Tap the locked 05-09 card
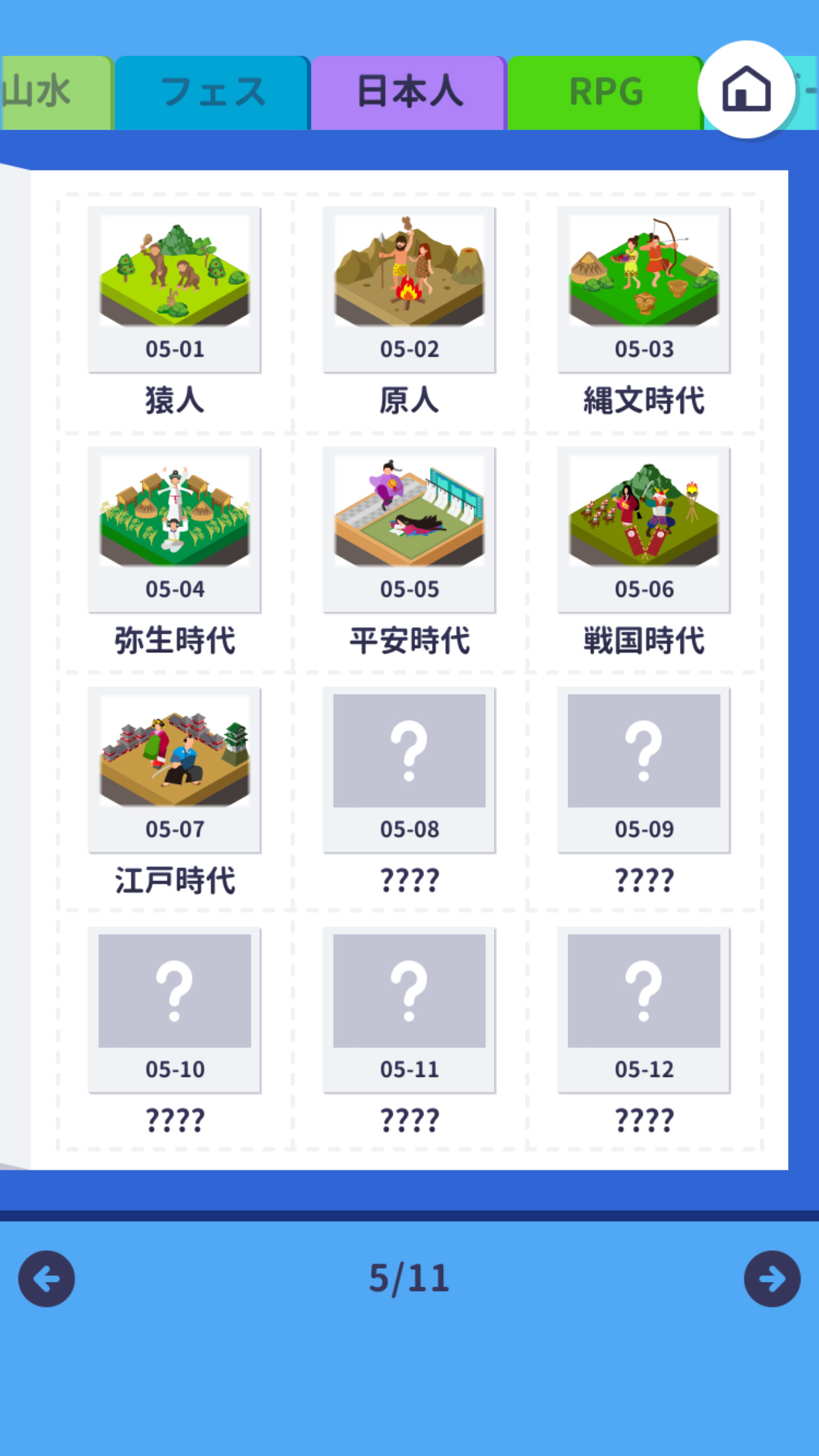The width and height of the screenshot is (819, 1456). click(x=644, y=770)
